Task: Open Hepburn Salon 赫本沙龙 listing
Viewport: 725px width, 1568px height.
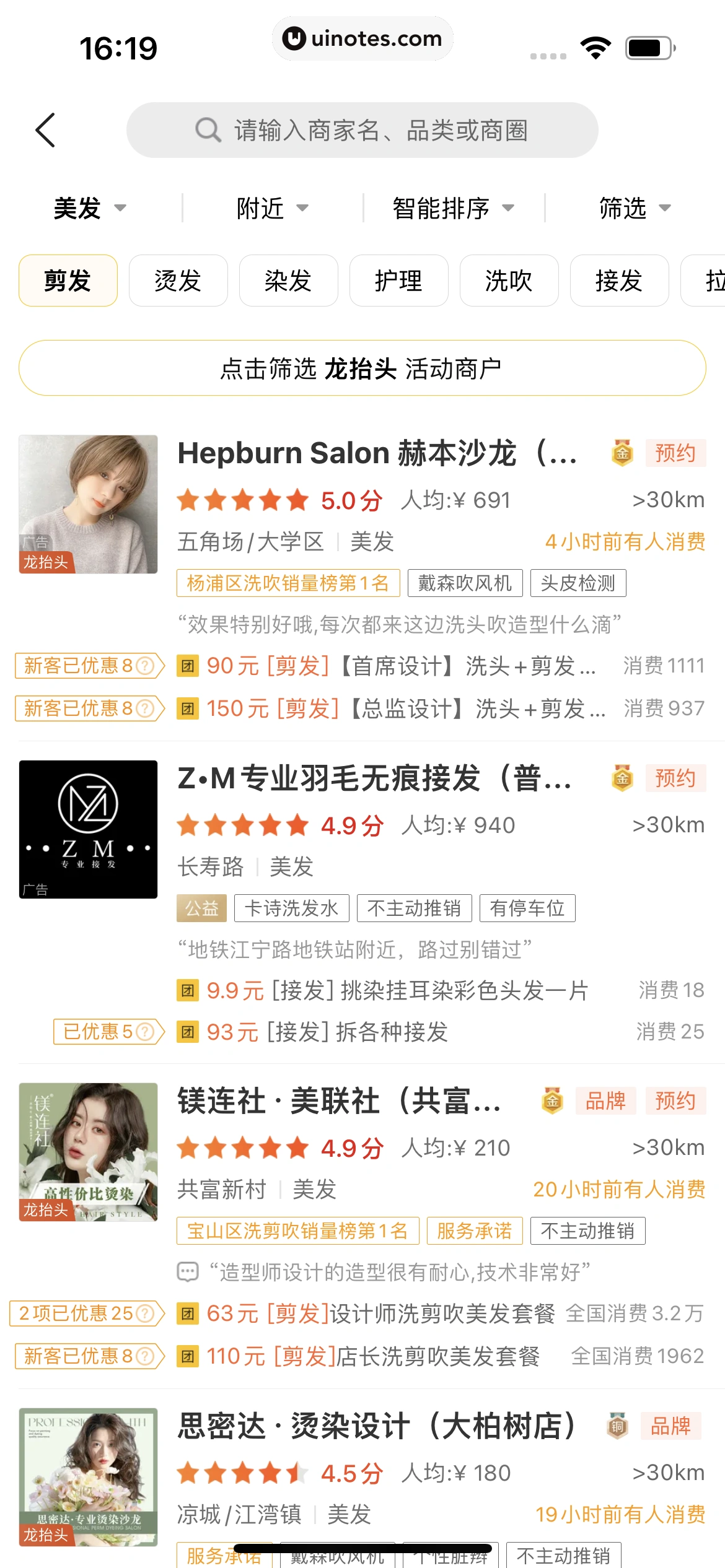Action: 377,453
